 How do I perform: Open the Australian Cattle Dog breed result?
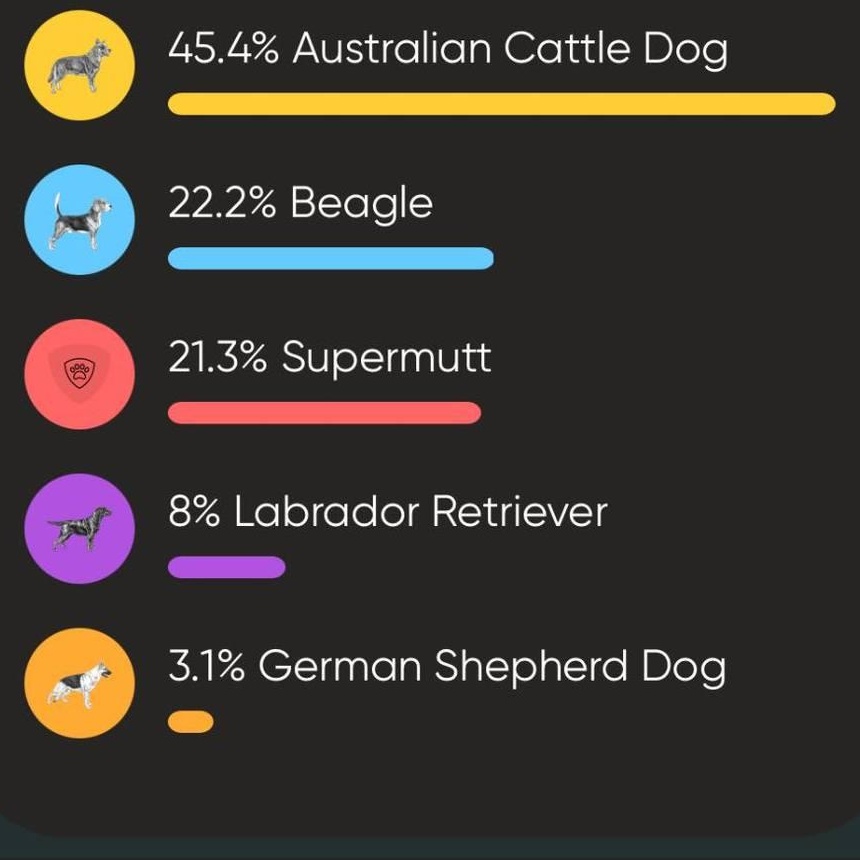click(x=447, y=49)
